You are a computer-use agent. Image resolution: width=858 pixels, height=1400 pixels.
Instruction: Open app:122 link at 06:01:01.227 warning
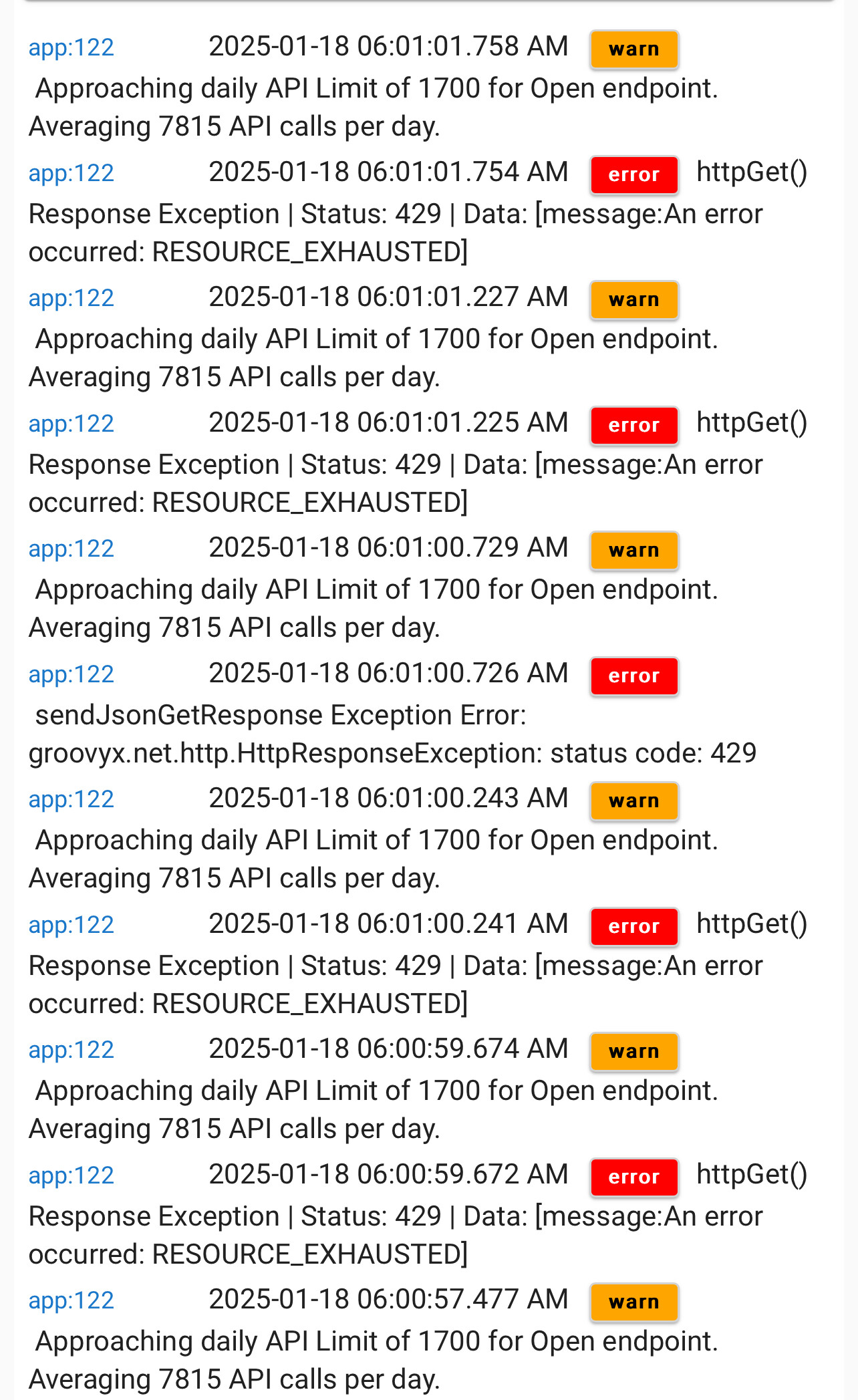tap(71, 299)
